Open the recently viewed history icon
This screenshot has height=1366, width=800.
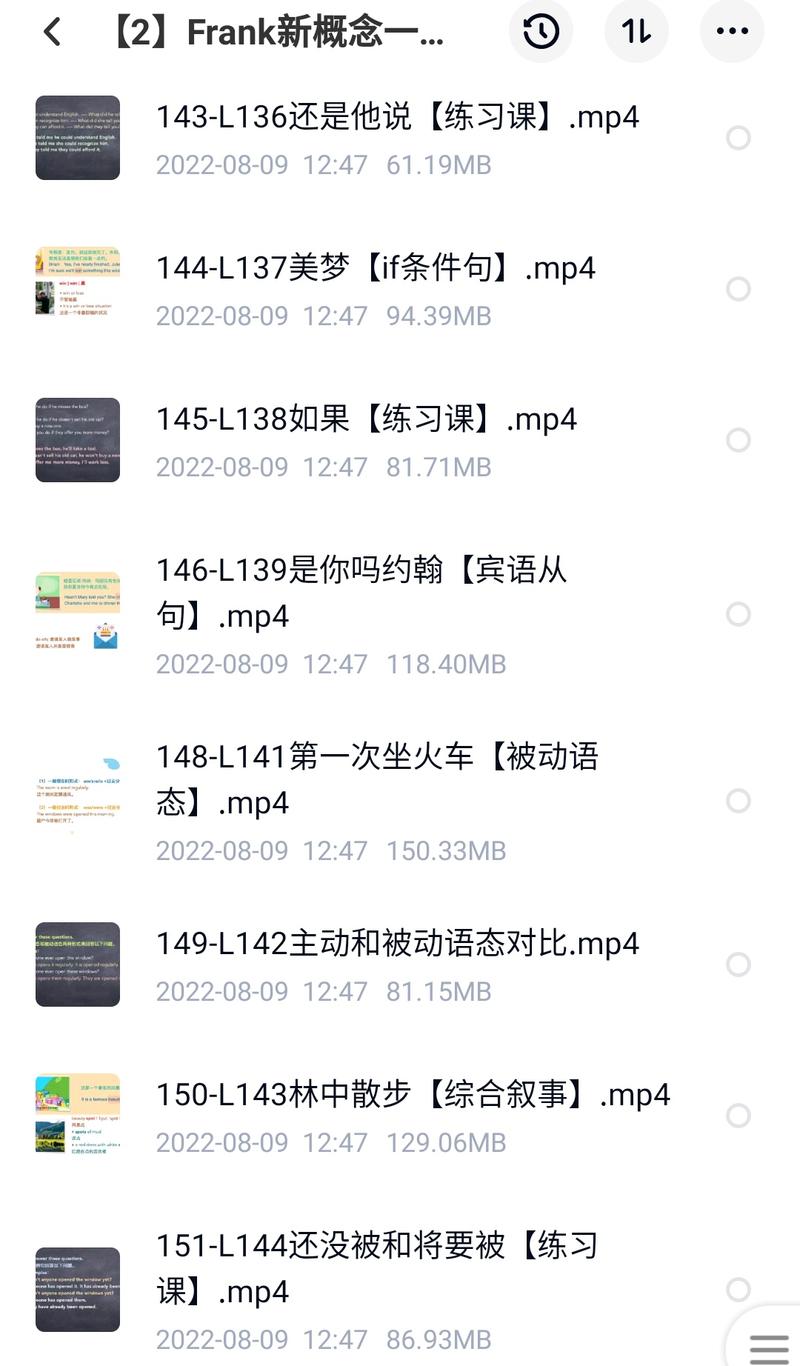coord(541,31)
